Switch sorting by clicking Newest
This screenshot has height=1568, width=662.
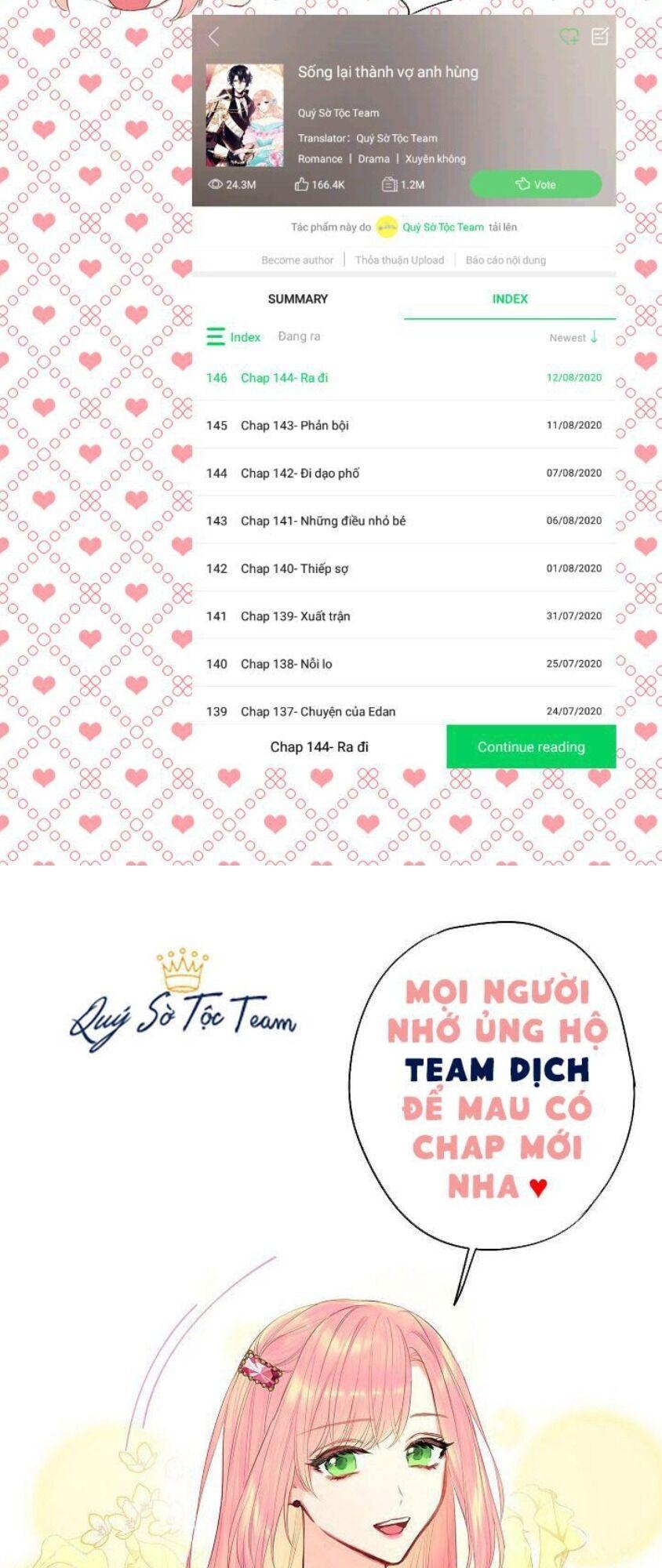[x=568, y=337]
